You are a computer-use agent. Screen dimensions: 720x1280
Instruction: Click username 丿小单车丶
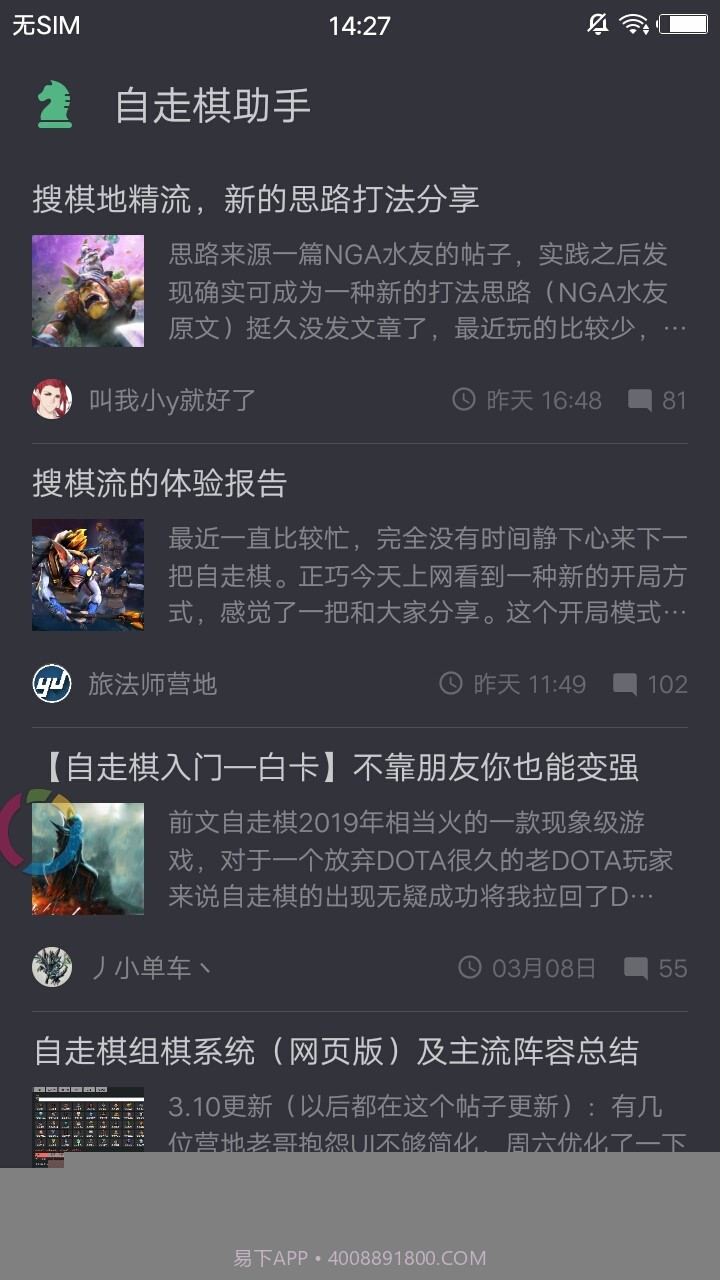150,967
